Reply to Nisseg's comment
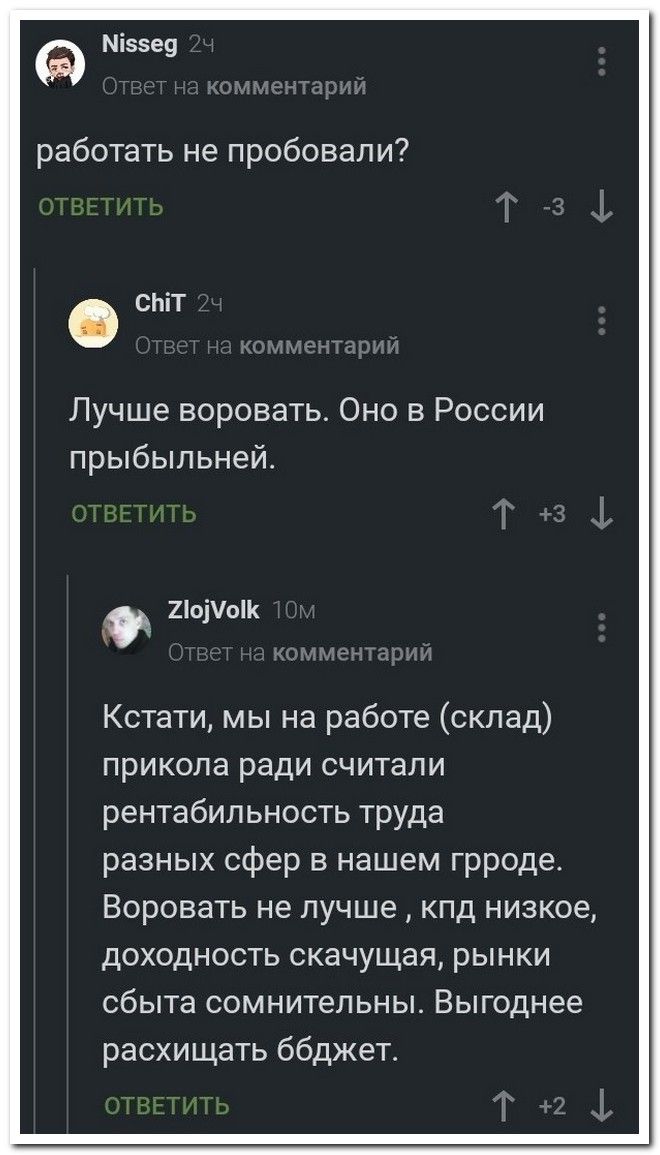The width and height of the screenshot is (660, 1155). (x=100, y=207)
